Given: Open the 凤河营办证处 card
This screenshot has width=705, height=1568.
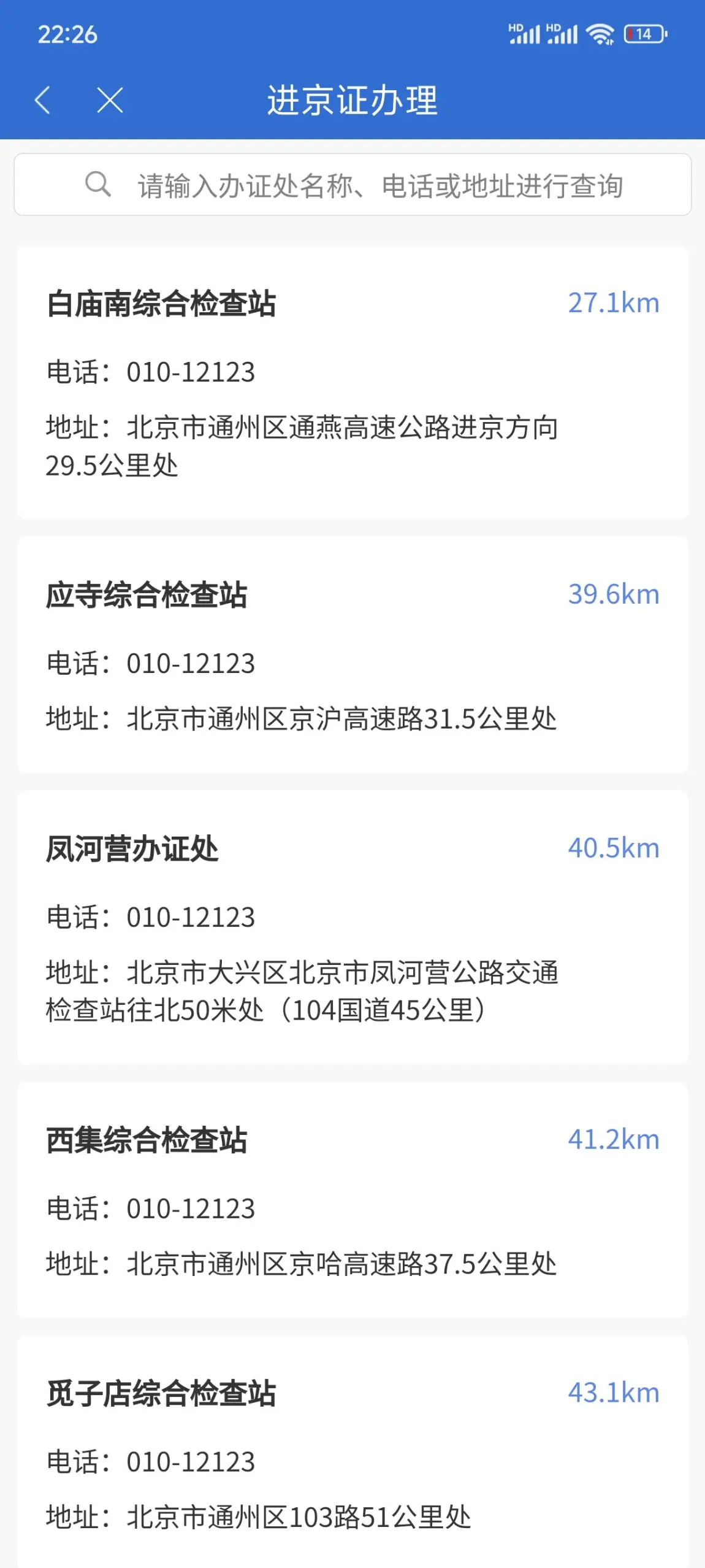Looking at the screenshot, I should [352, 928].
